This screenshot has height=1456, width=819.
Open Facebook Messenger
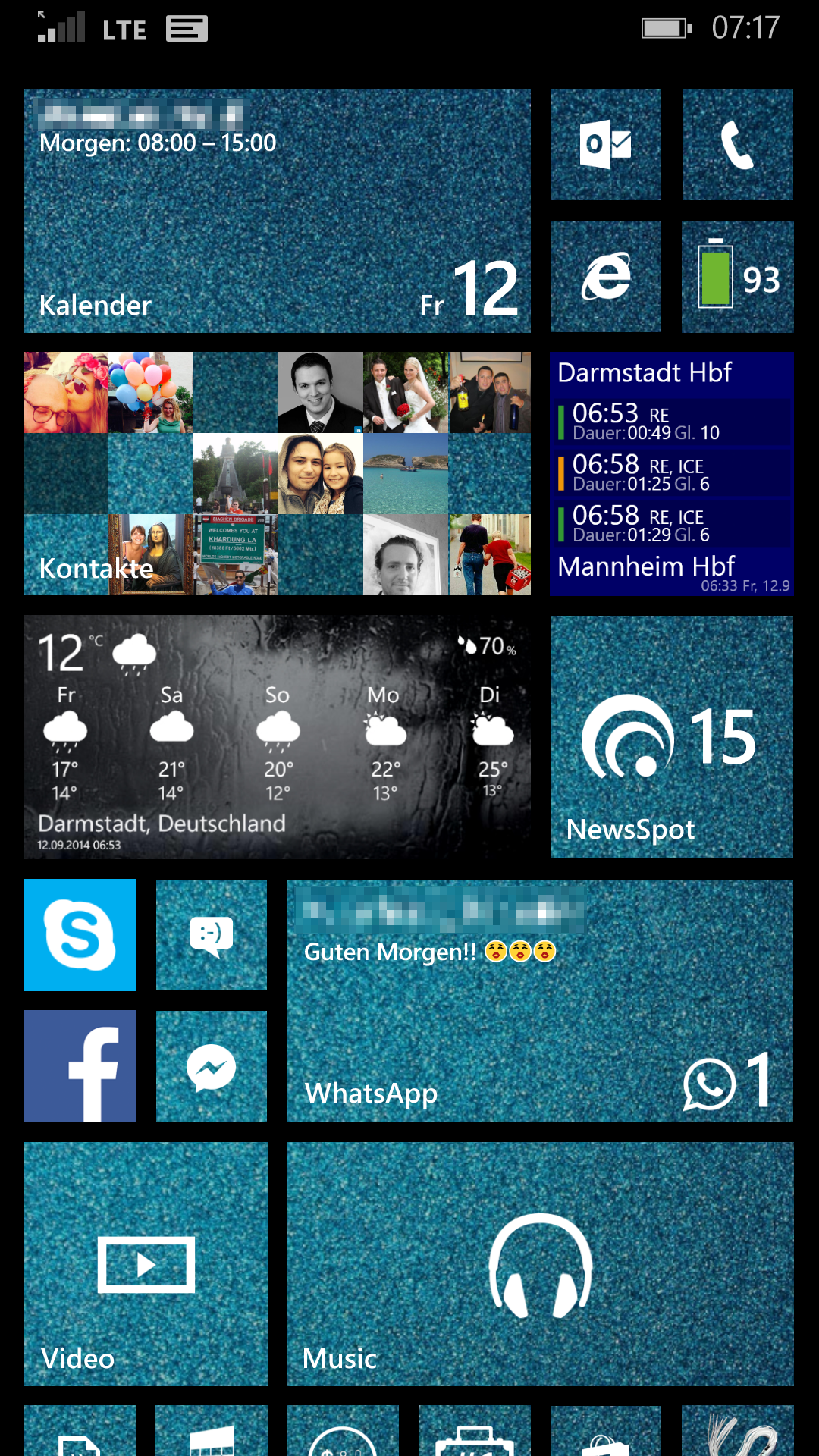[x=212, y=1066]
